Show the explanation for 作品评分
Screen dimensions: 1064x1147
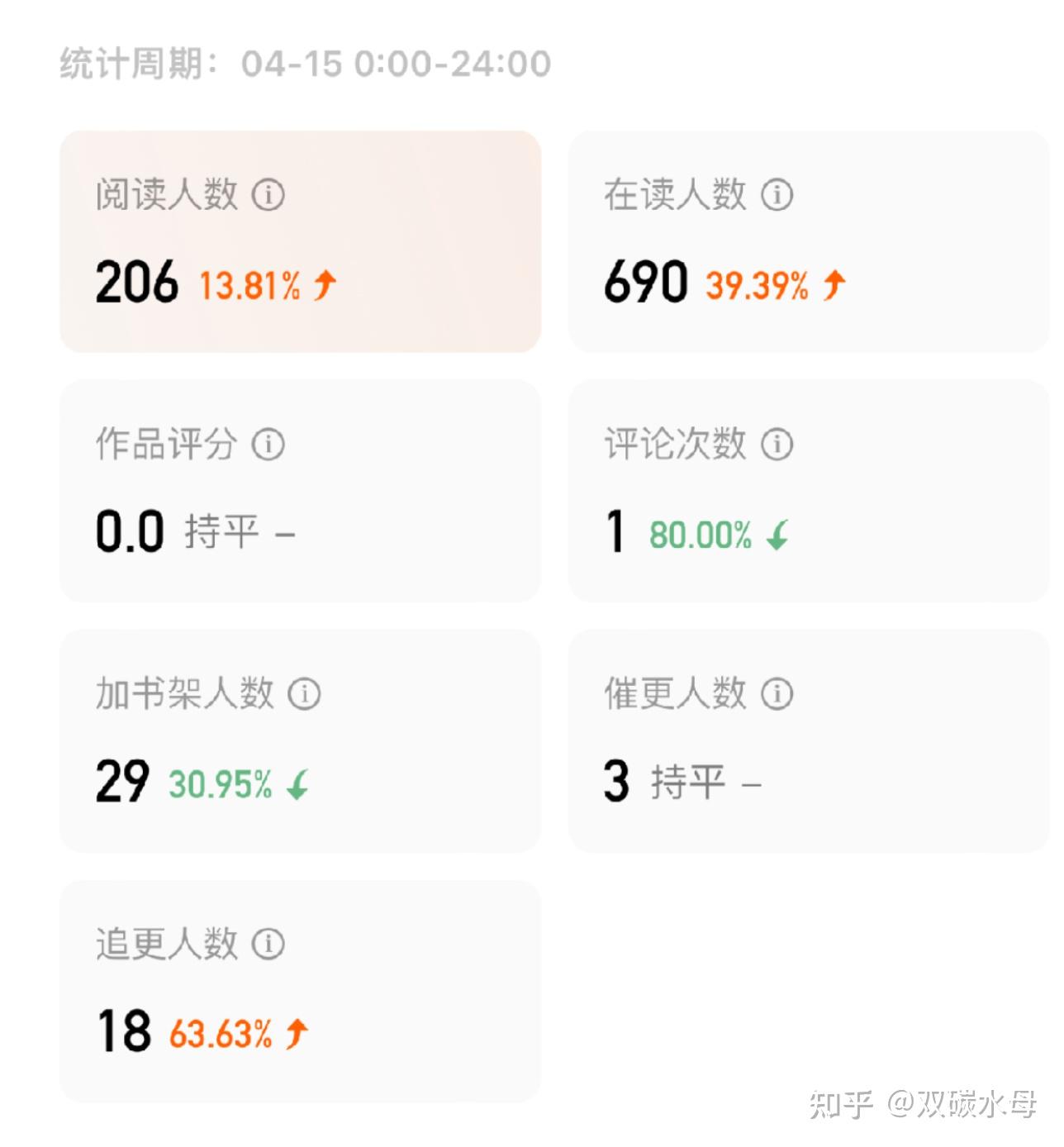pos(268,445)
